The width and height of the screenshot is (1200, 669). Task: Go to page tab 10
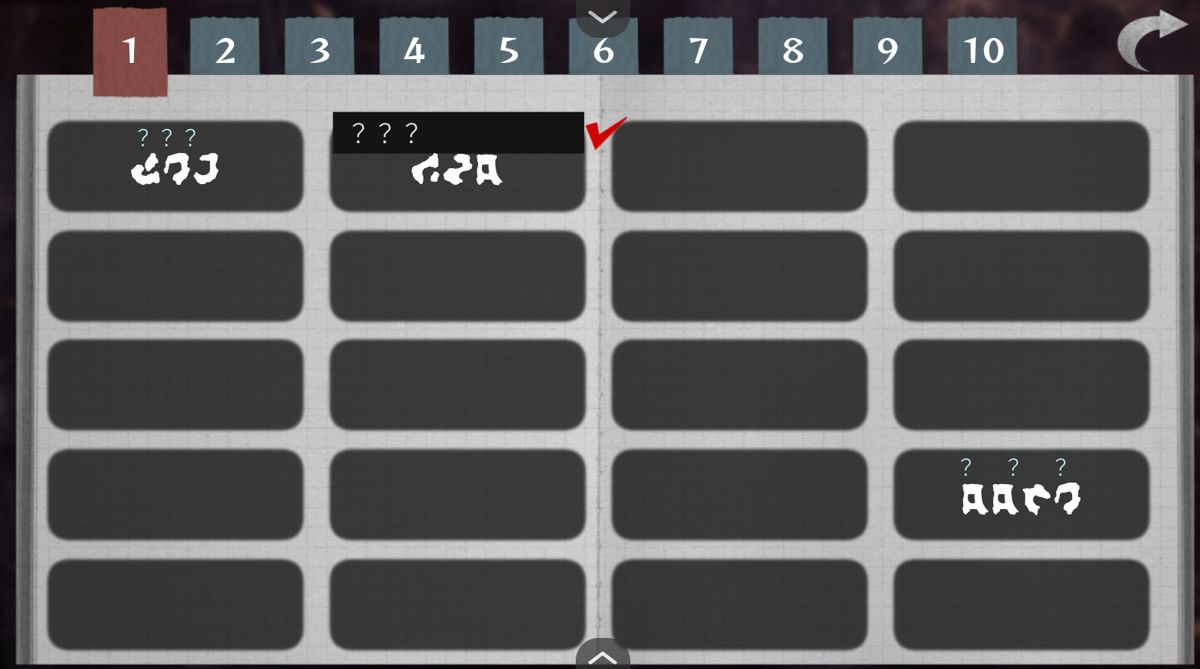point(982,48)
